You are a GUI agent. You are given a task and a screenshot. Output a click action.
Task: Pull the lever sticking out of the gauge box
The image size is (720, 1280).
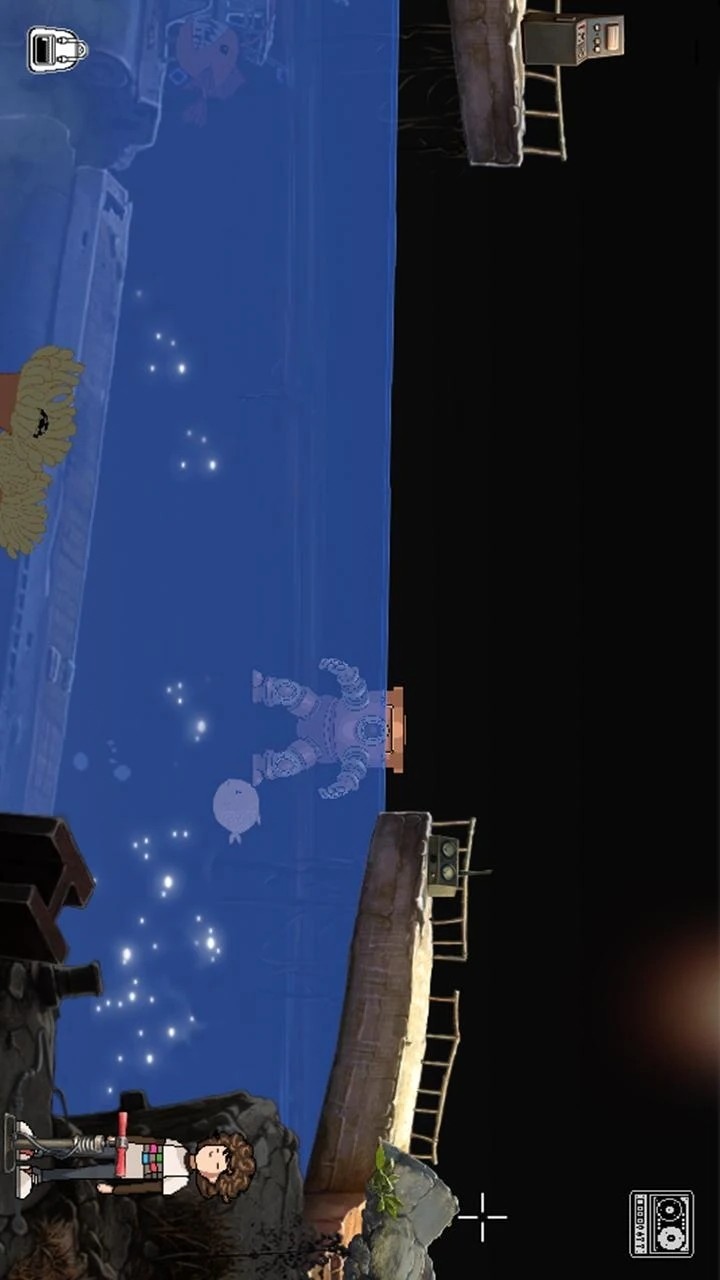483,872
